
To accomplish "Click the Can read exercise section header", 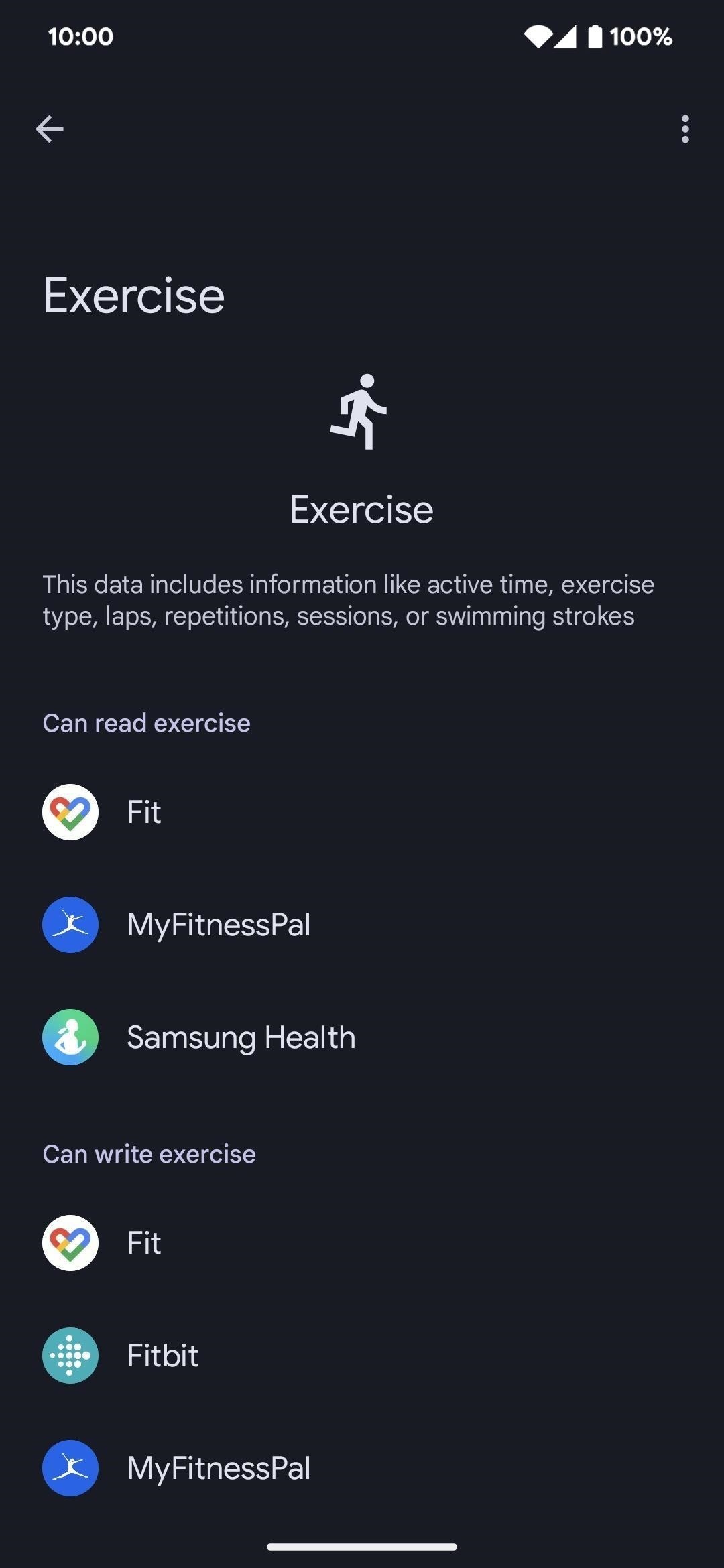I will point(146,722).
